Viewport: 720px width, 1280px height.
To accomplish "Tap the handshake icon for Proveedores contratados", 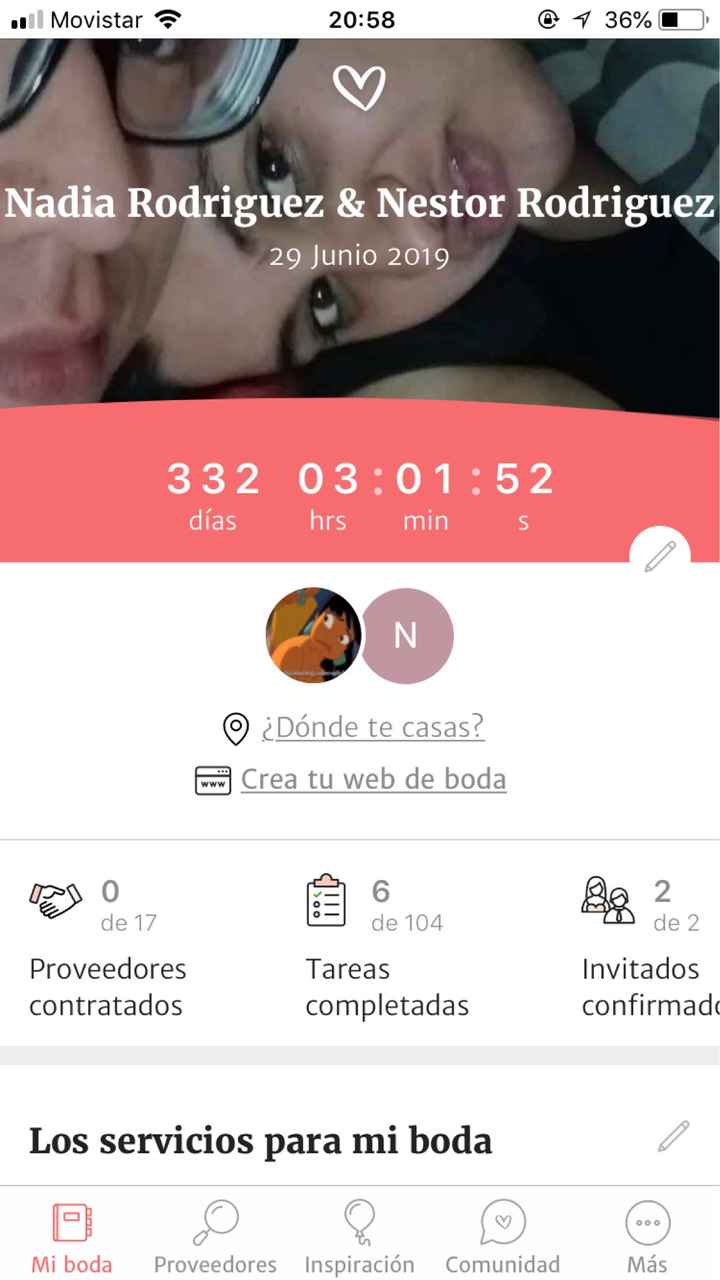I will tap(55, 898).
